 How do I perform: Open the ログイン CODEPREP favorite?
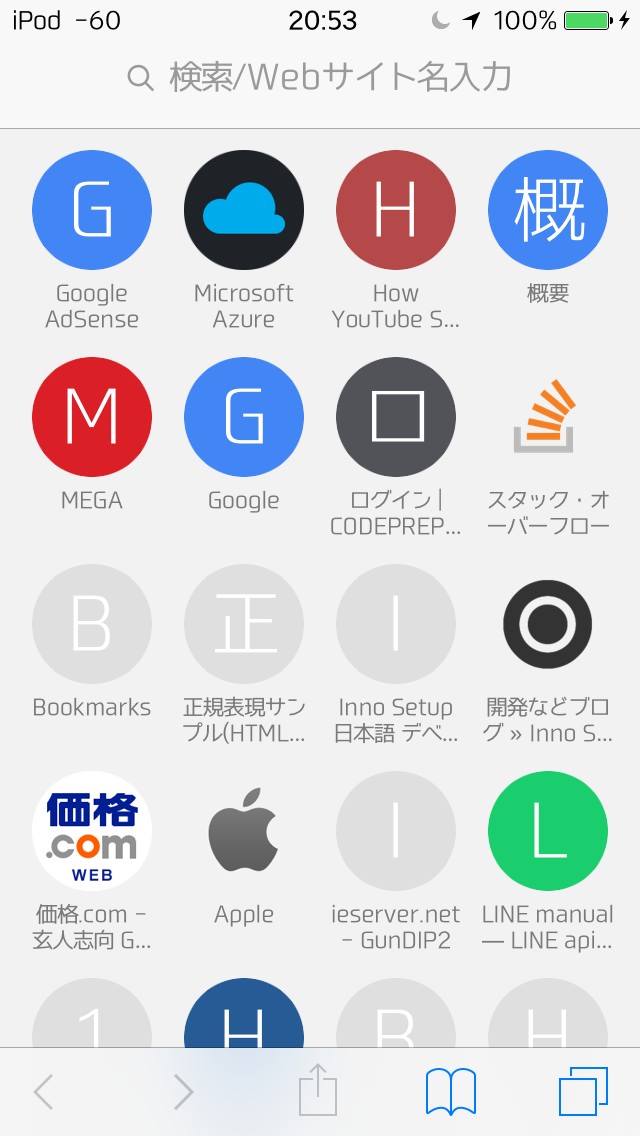pyautogui.click(x=396, y=417)
